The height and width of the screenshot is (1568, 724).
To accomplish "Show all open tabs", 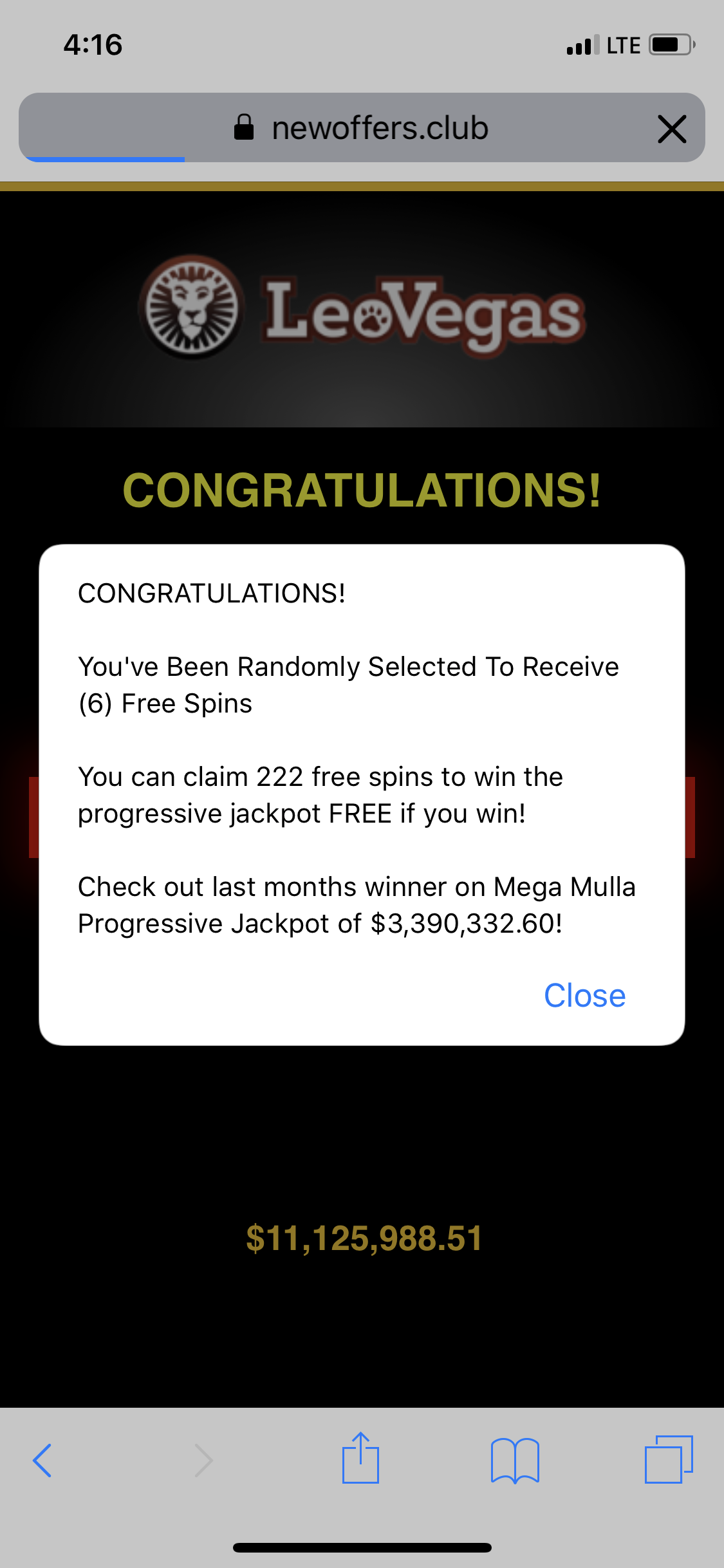I will click(x=669, y=1459).
